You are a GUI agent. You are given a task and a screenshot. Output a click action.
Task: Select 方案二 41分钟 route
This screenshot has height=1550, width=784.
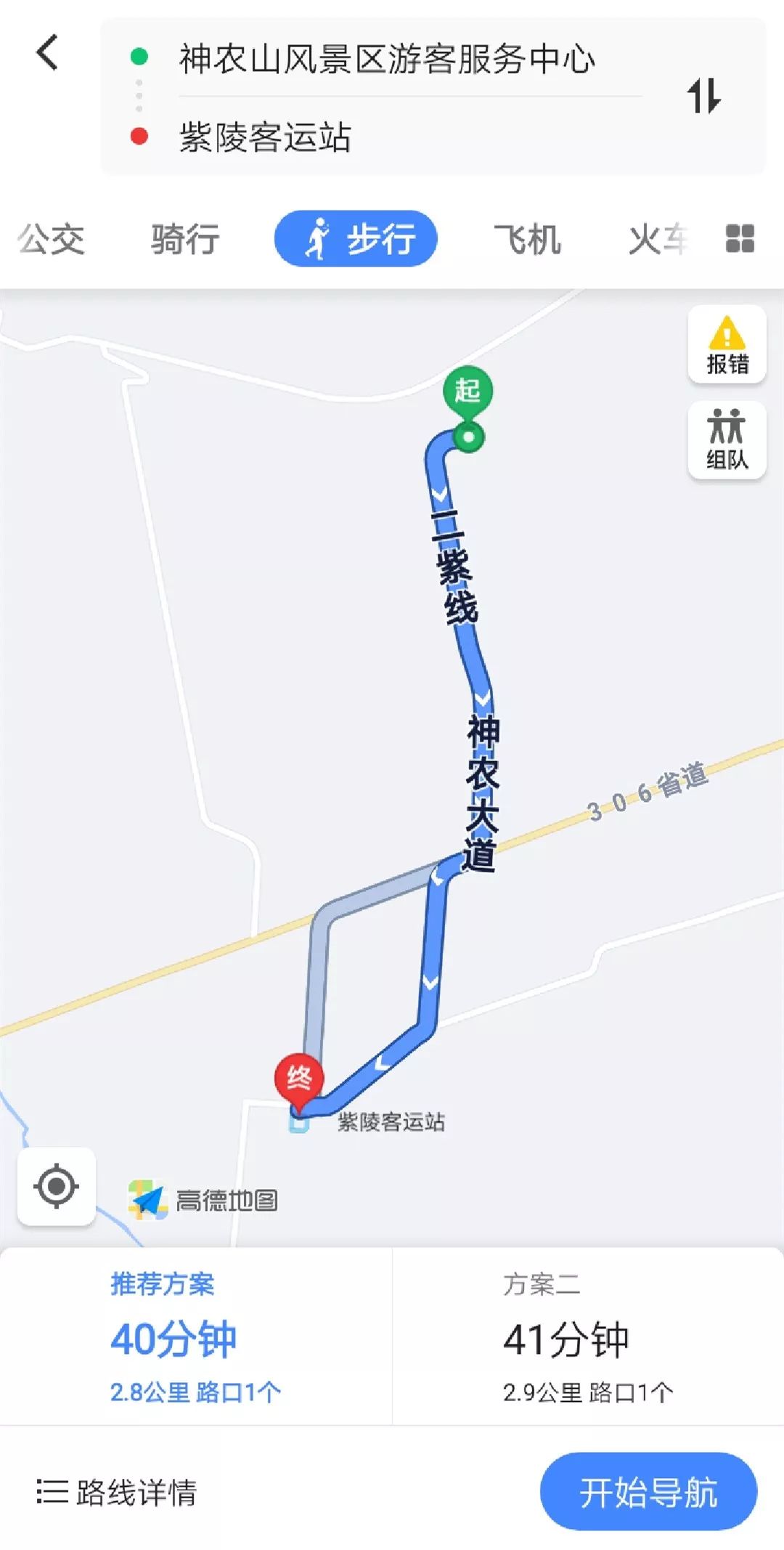pos(588,1336)
